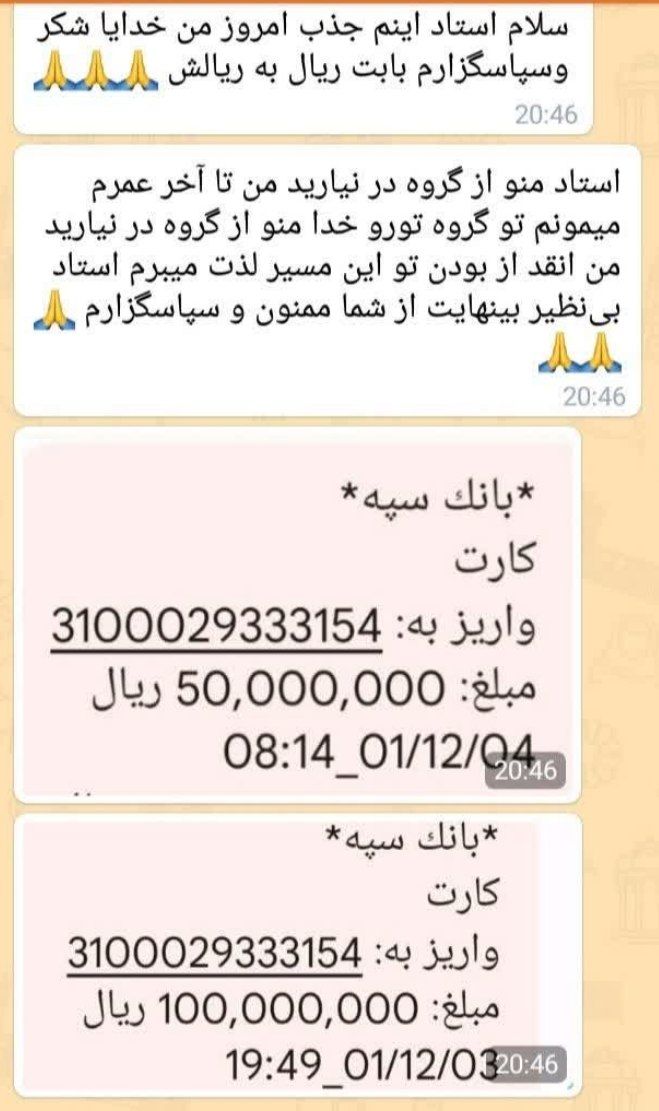Open the image message showing 50,000,000 rial deposit
The width and height of the screenshot is (659, 1111).
pyautogui.click(x=298, y=615)
